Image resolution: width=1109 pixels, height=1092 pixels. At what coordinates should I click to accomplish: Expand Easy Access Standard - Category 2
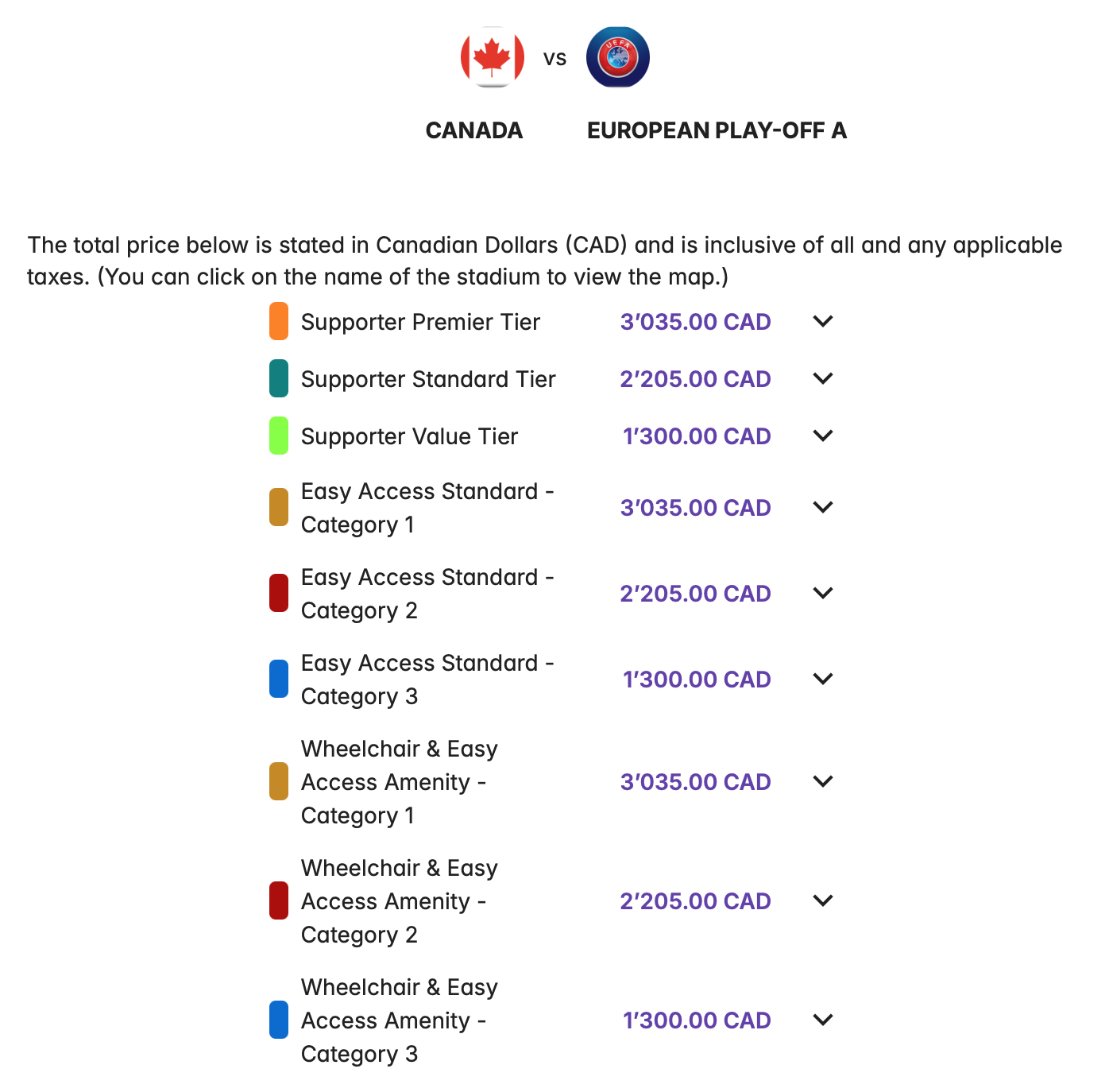[823, 594]
